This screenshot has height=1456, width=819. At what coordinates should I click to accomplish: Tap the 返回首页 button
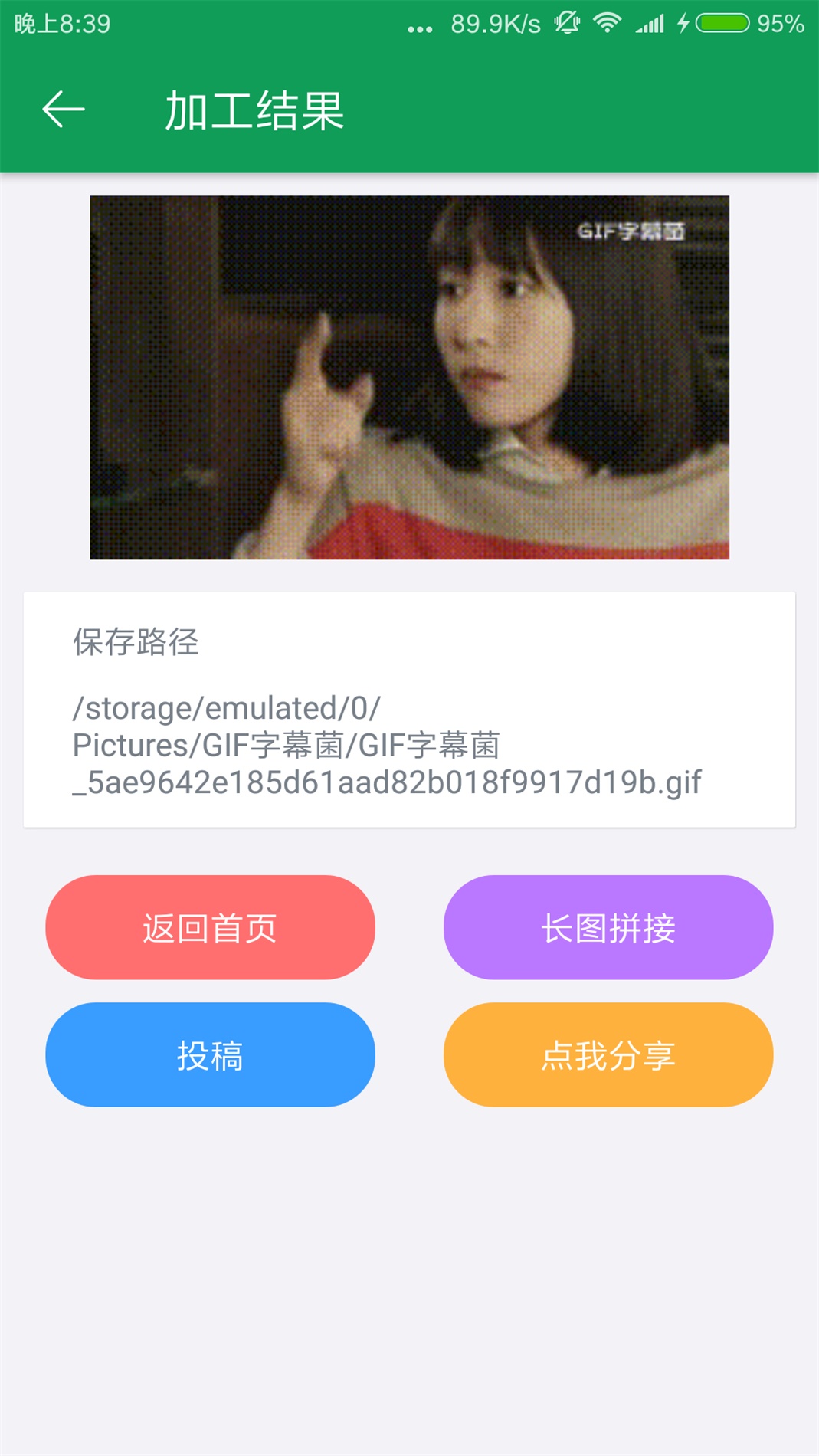[210, 927]
